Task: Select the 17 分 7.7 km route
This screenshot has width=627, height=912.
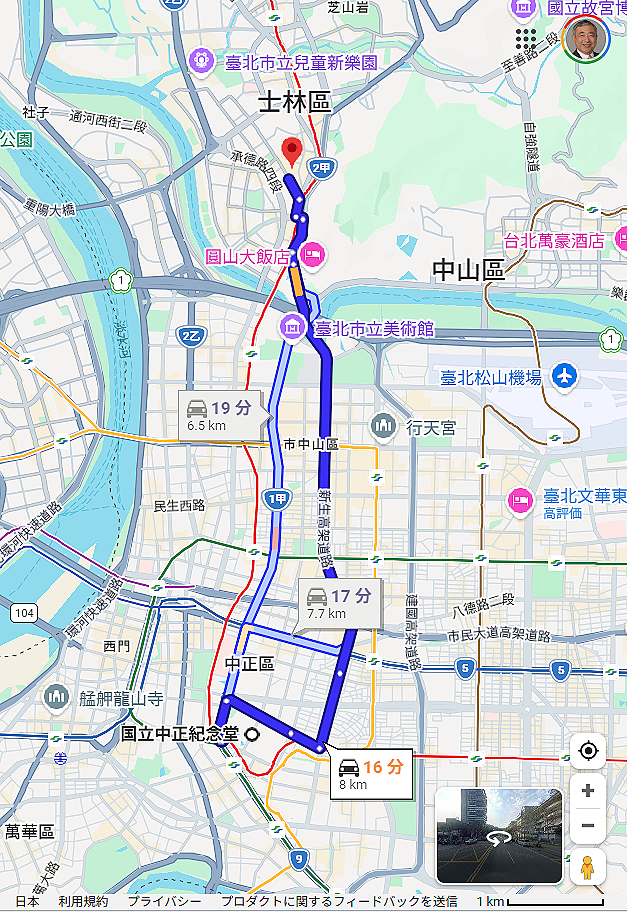Action: [x=340, y=602]
